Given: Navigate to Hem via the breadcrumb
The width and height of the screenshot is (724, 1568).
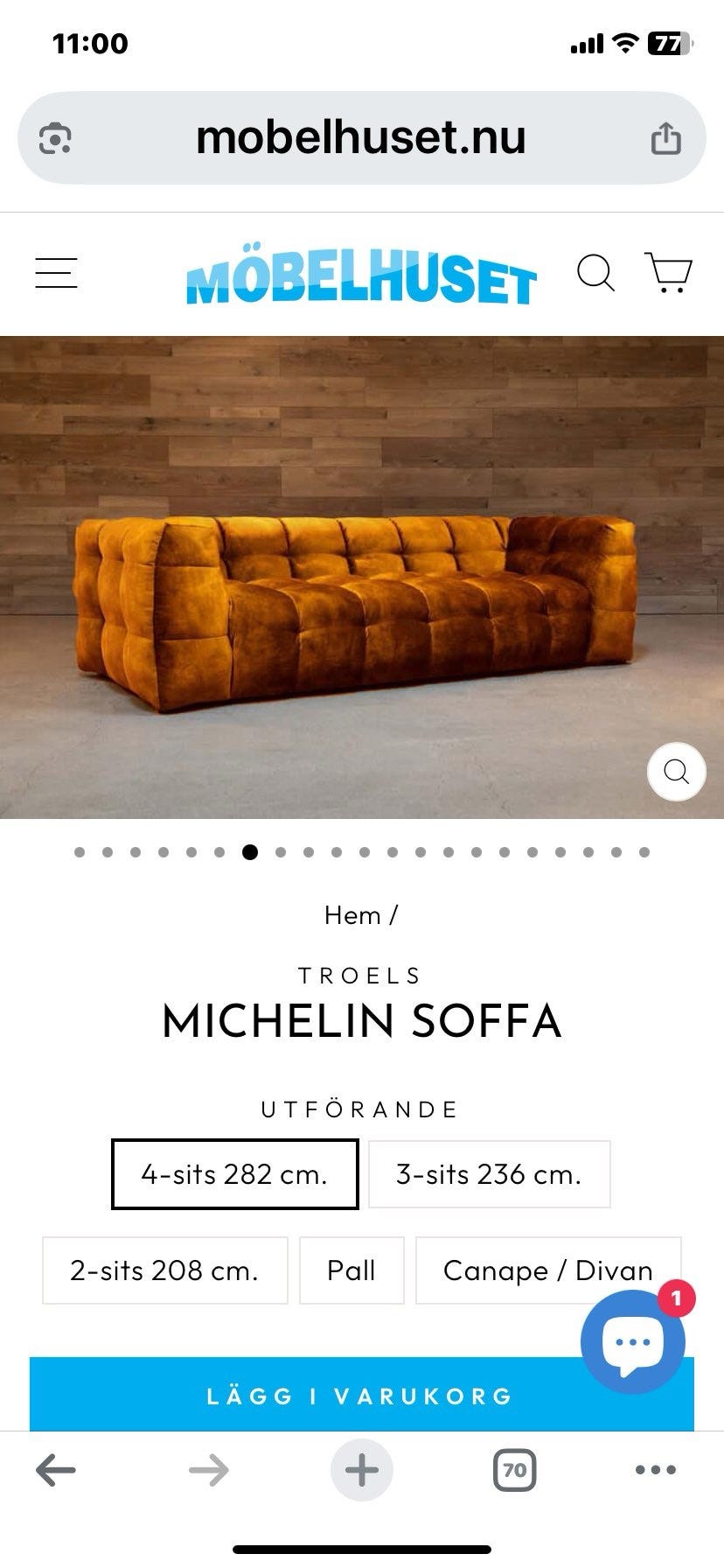Looking at the screenshot, I should 353,915.
